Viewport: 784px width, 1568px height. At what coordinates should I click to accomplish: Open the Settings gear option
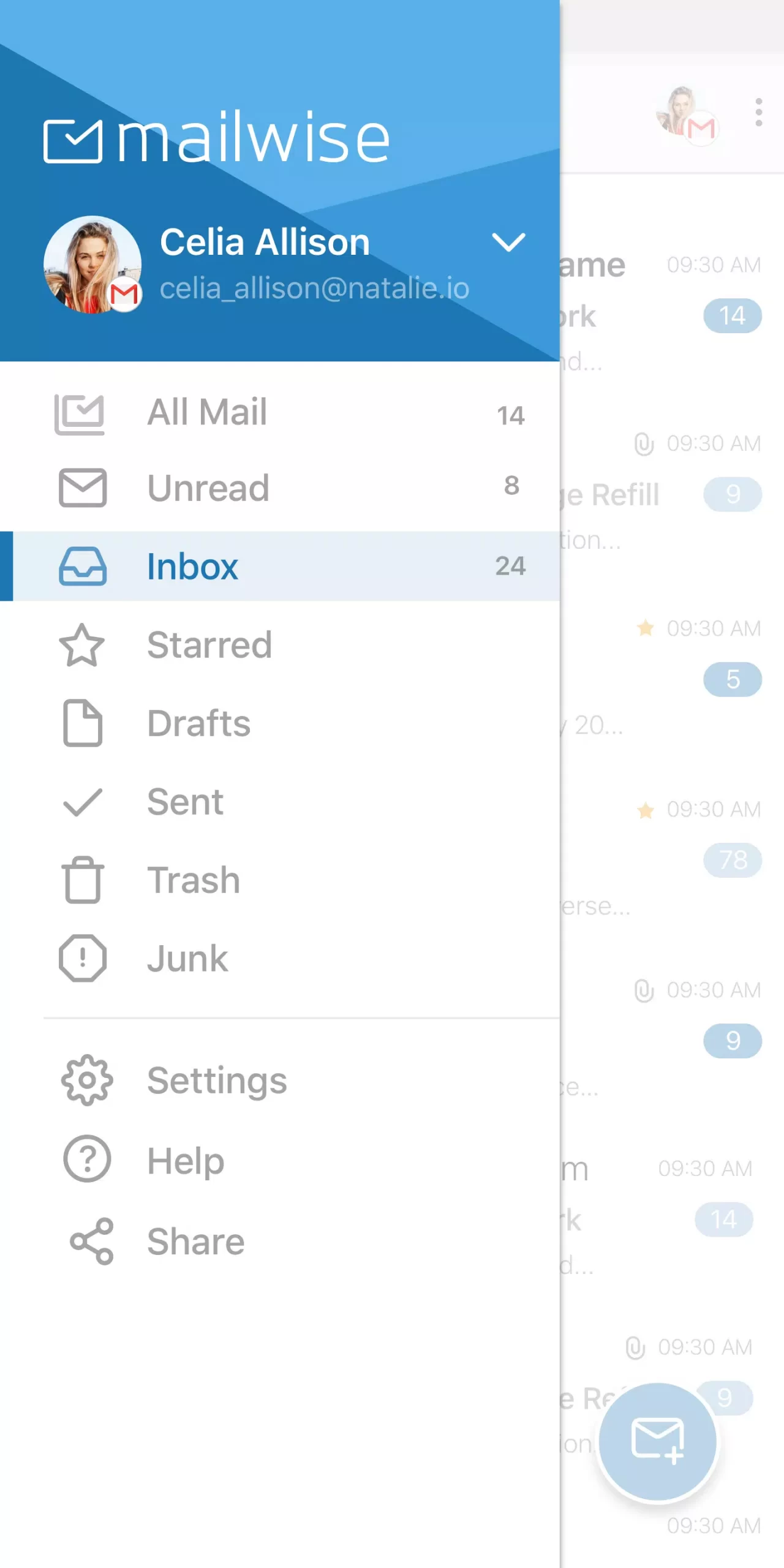coord(86,1080)
